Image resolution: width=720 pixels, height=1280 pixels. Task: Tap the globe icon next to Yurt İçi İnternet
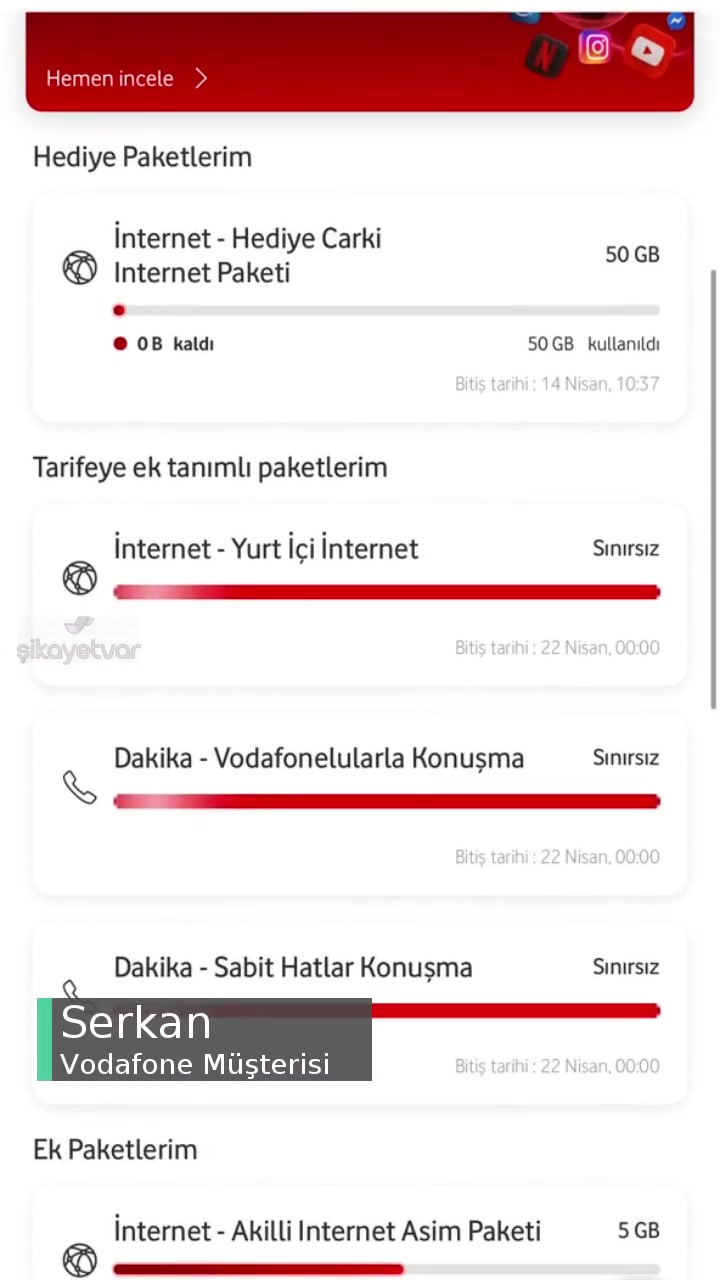click(79, 577)
